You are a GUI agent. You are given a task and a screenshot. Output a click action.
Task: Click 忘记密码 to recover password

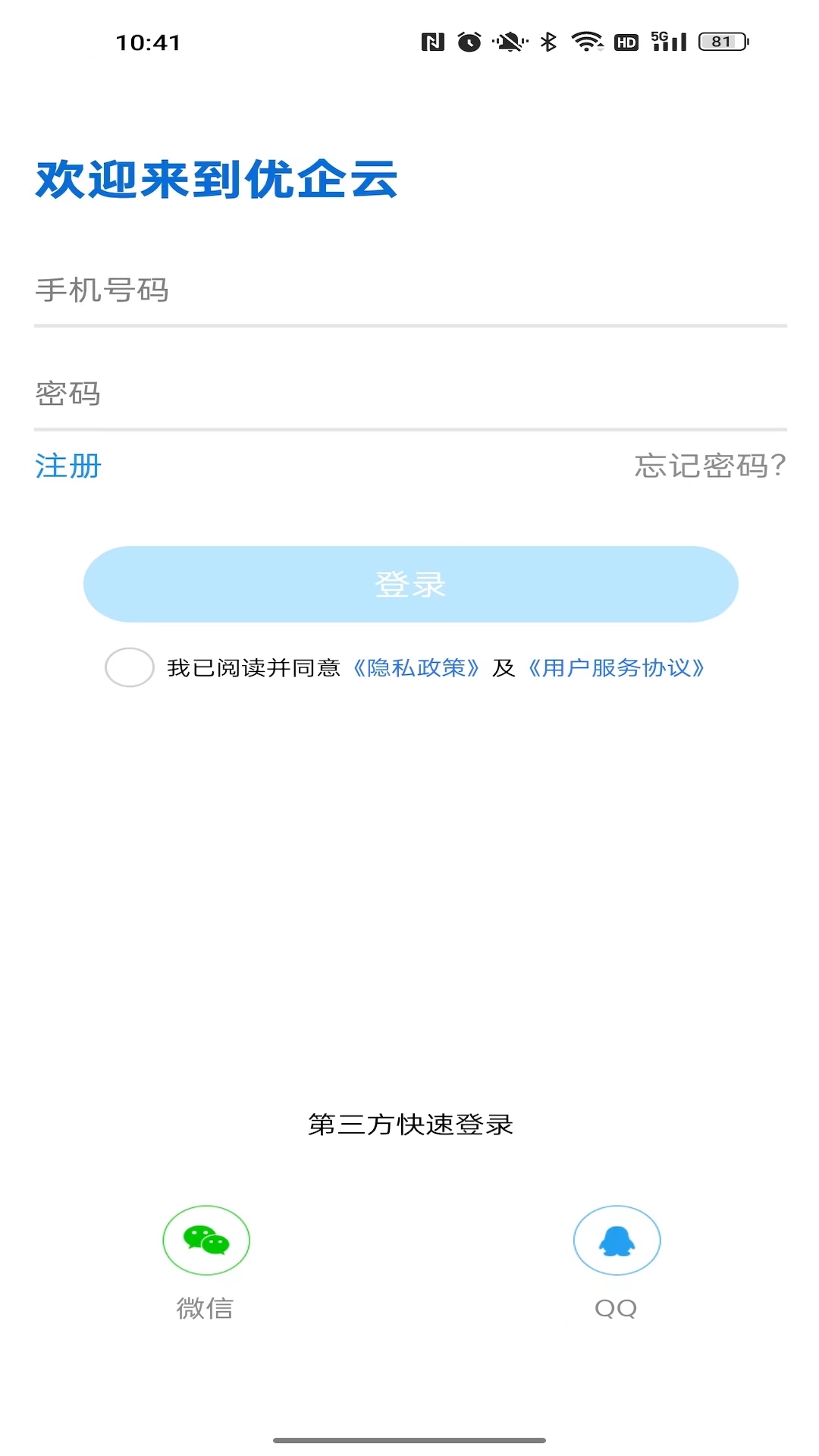[708, 467]
